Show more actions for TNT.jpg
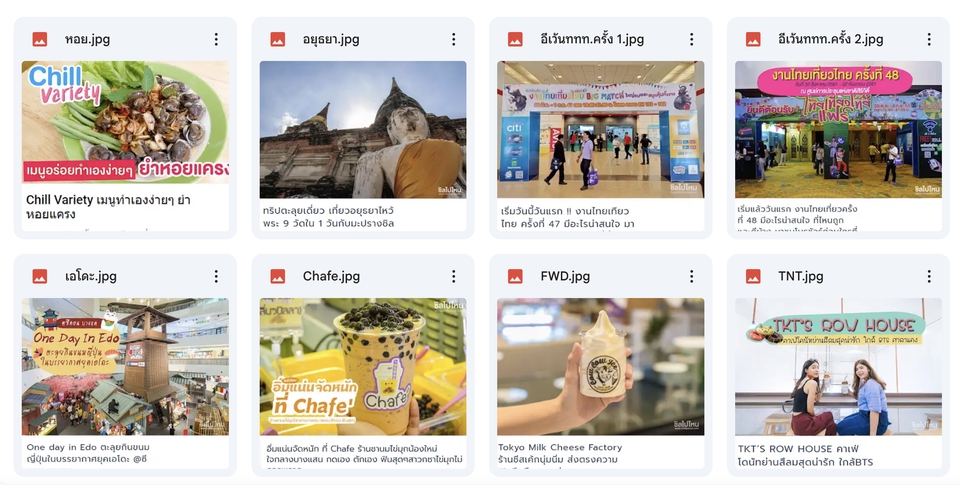 [x=929, y=276]
